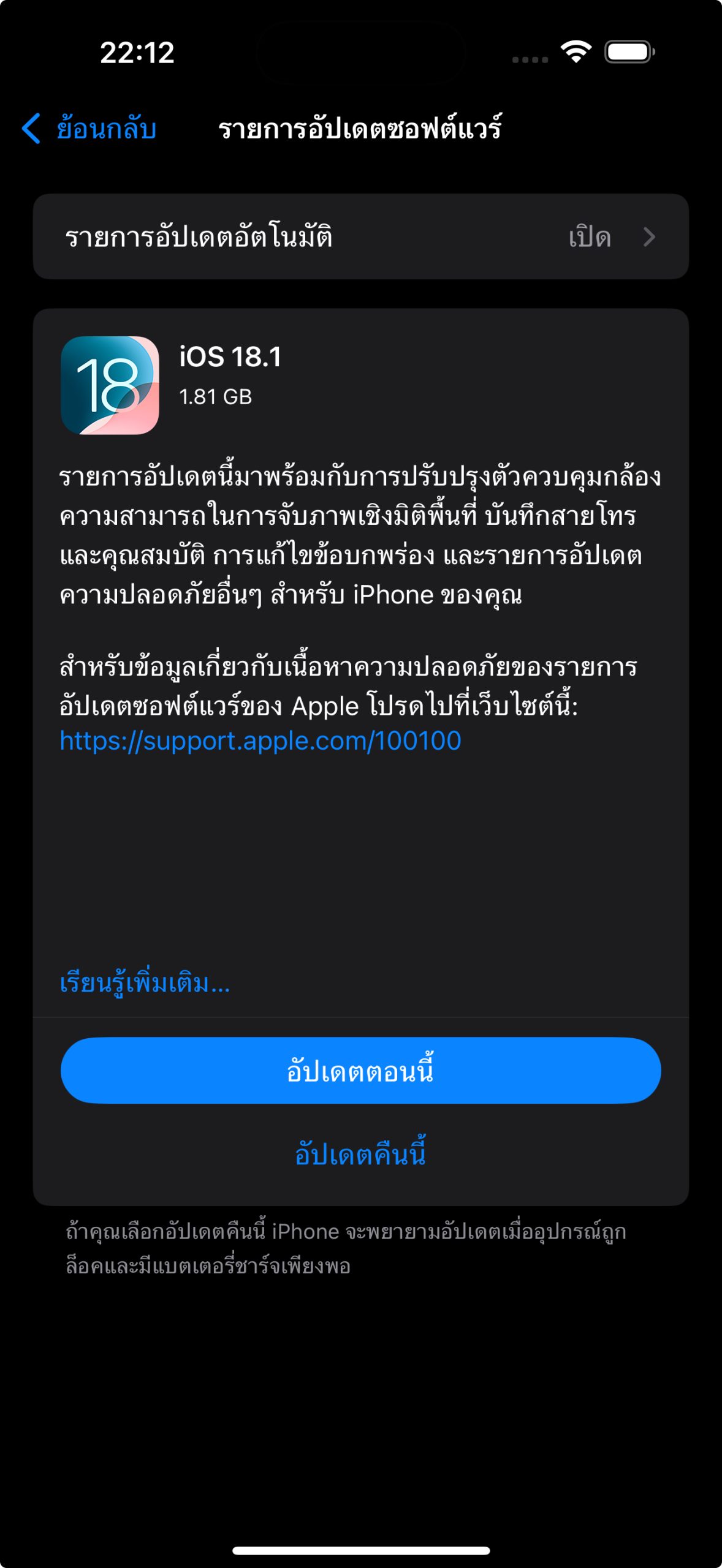The image size is (722, 1568).
Task: Tap เรียนรู้เพิ่มเติม to learn more
Action: (145, 982)
